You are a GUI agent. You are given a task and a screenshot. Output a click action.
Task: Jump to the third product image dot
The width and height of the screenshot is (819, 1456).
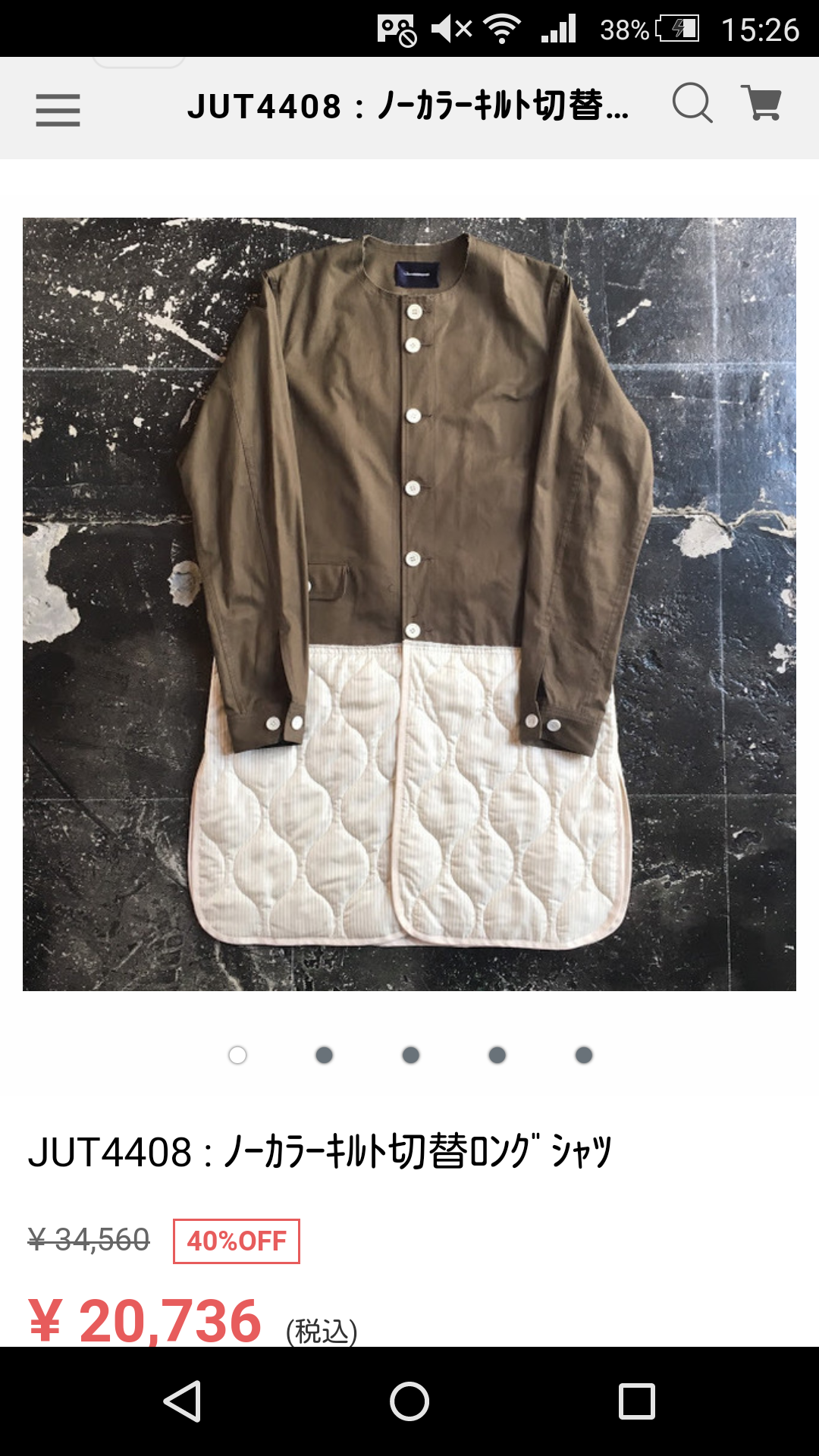pyautogui.click(x=410, y=1055)
